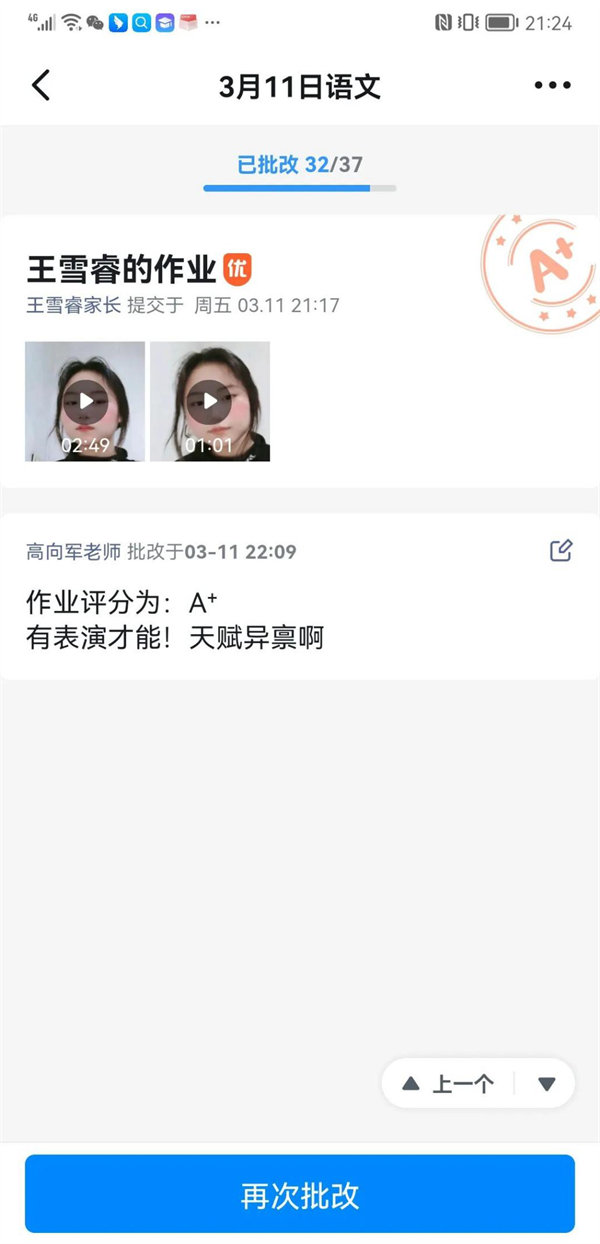Viewport: 600px width, 1244px height.
Task: Open the three-dot overflow menu
Action: (552, 85)
